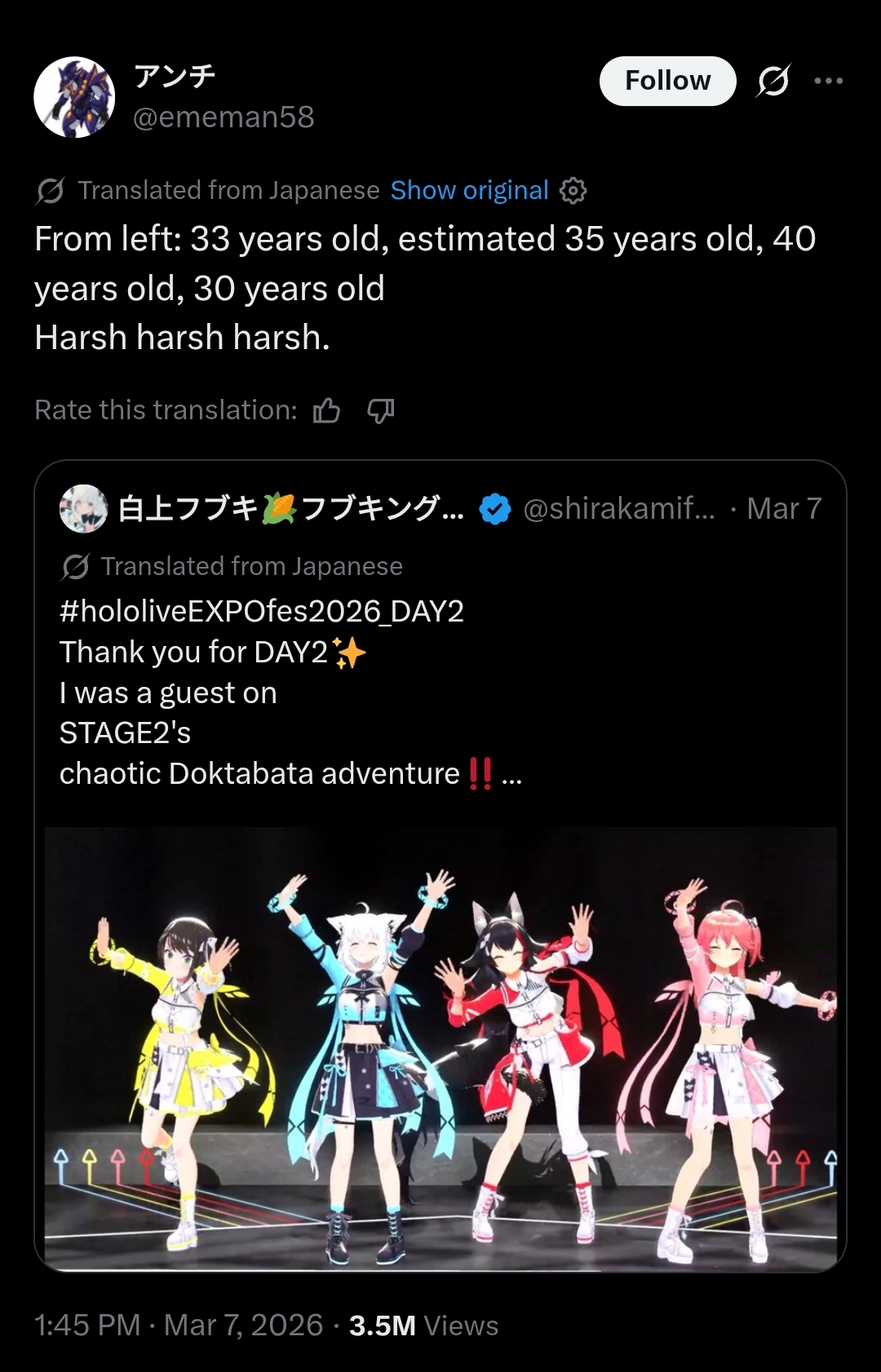Show the original Japanese text
The height and width of the screenshot is (1372, 881).
tap(469, 190)
